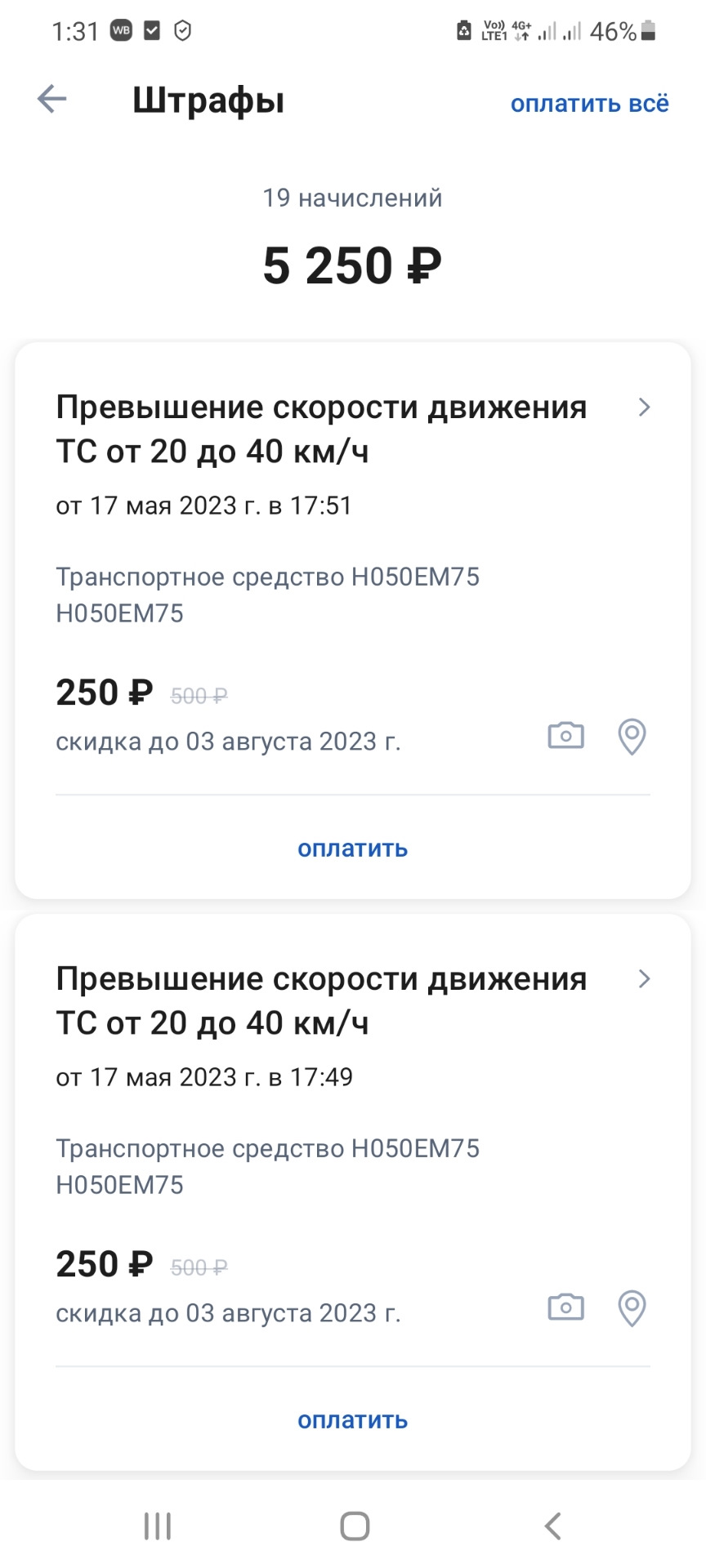This screenshot has width=706, height=1568.
Task: Pay the fine issued at 17:51
Action: [352, 849]
